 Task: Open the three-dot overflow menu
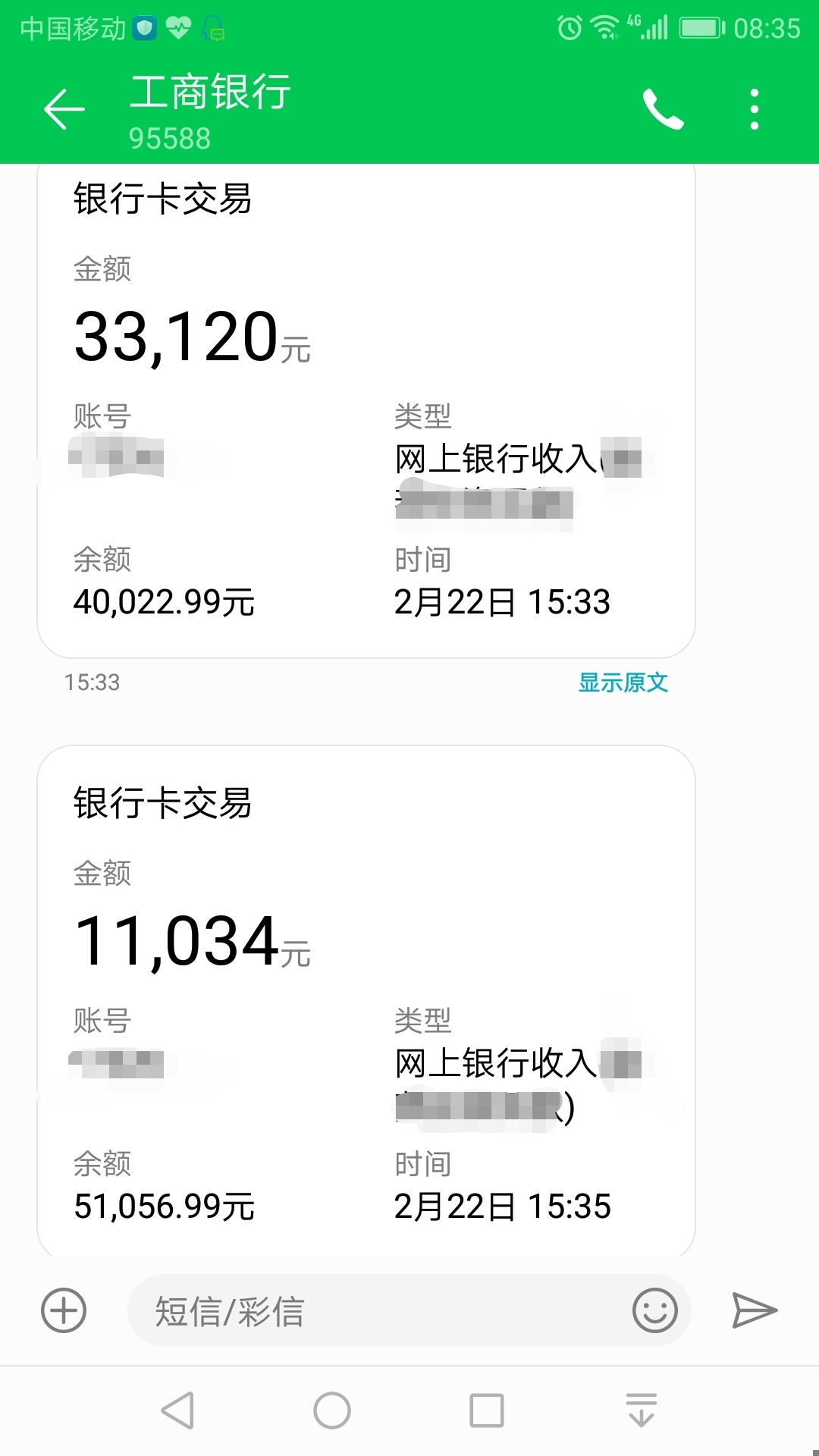pyautogui.click(x=754, y=109)
